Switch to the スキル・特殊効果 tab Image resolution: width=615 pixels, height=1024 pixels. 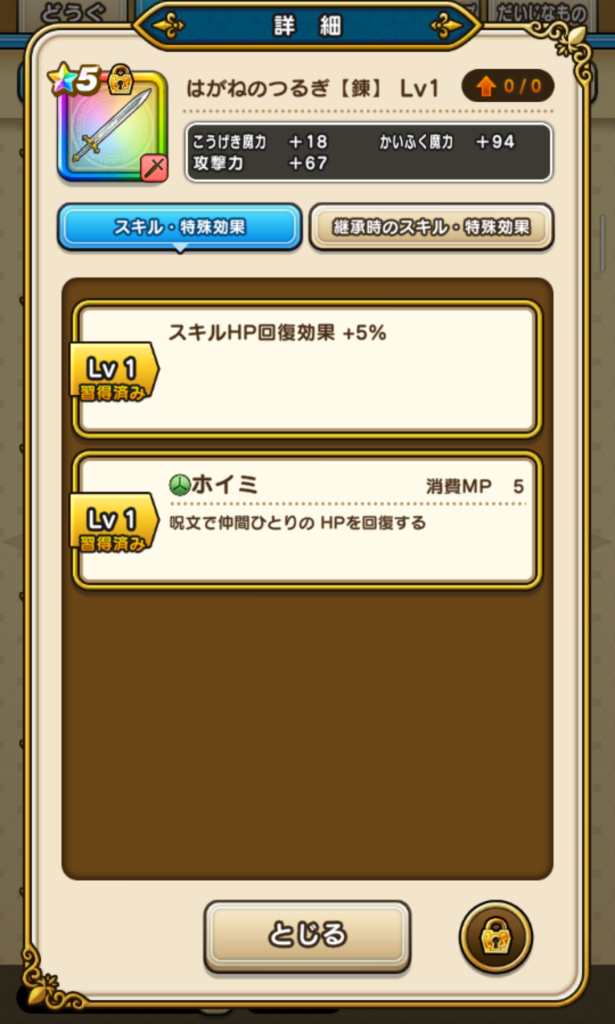[179, 227]
